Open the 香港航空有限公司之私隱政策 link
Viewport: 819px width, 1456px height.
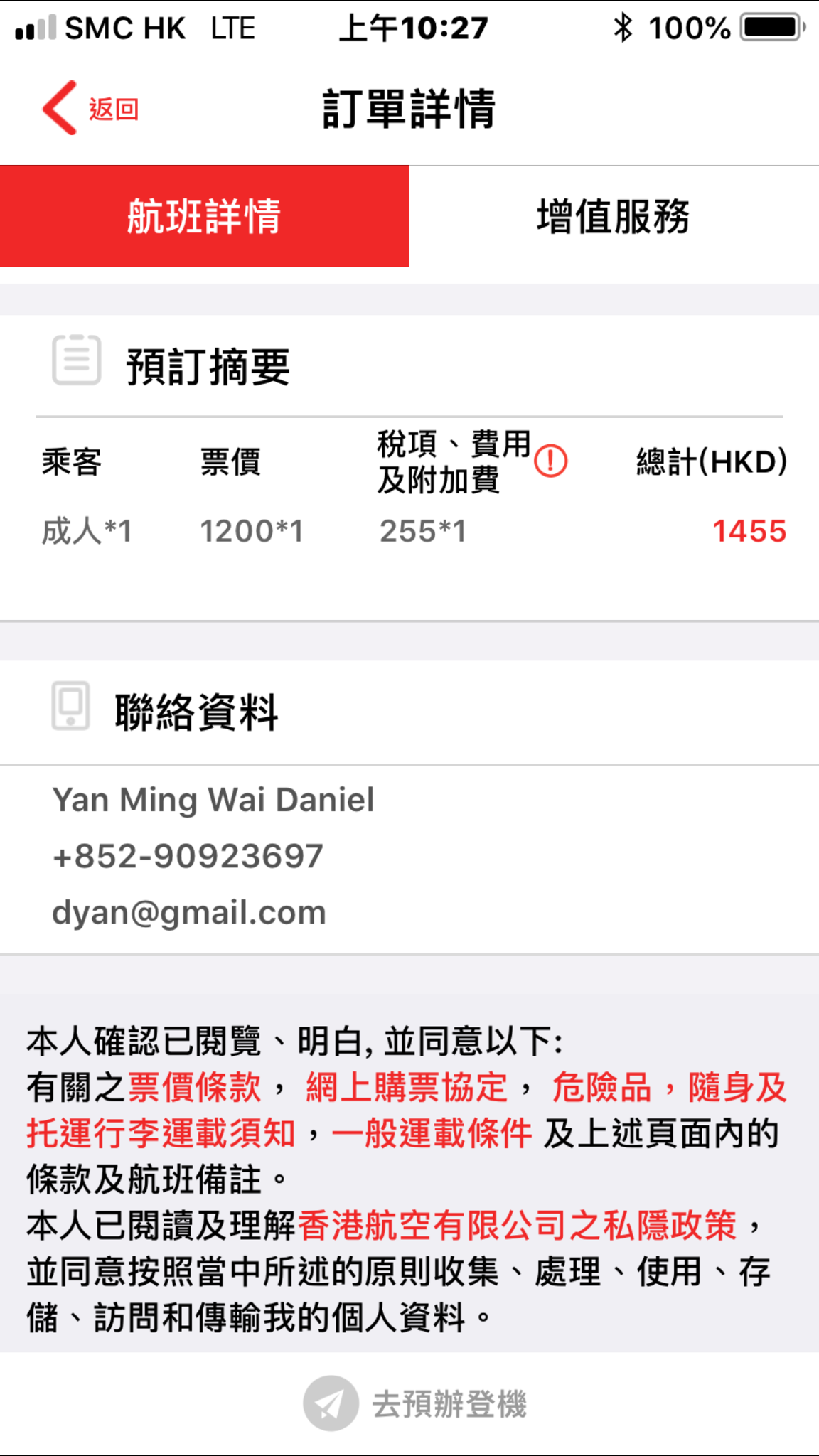point(518,1225)
